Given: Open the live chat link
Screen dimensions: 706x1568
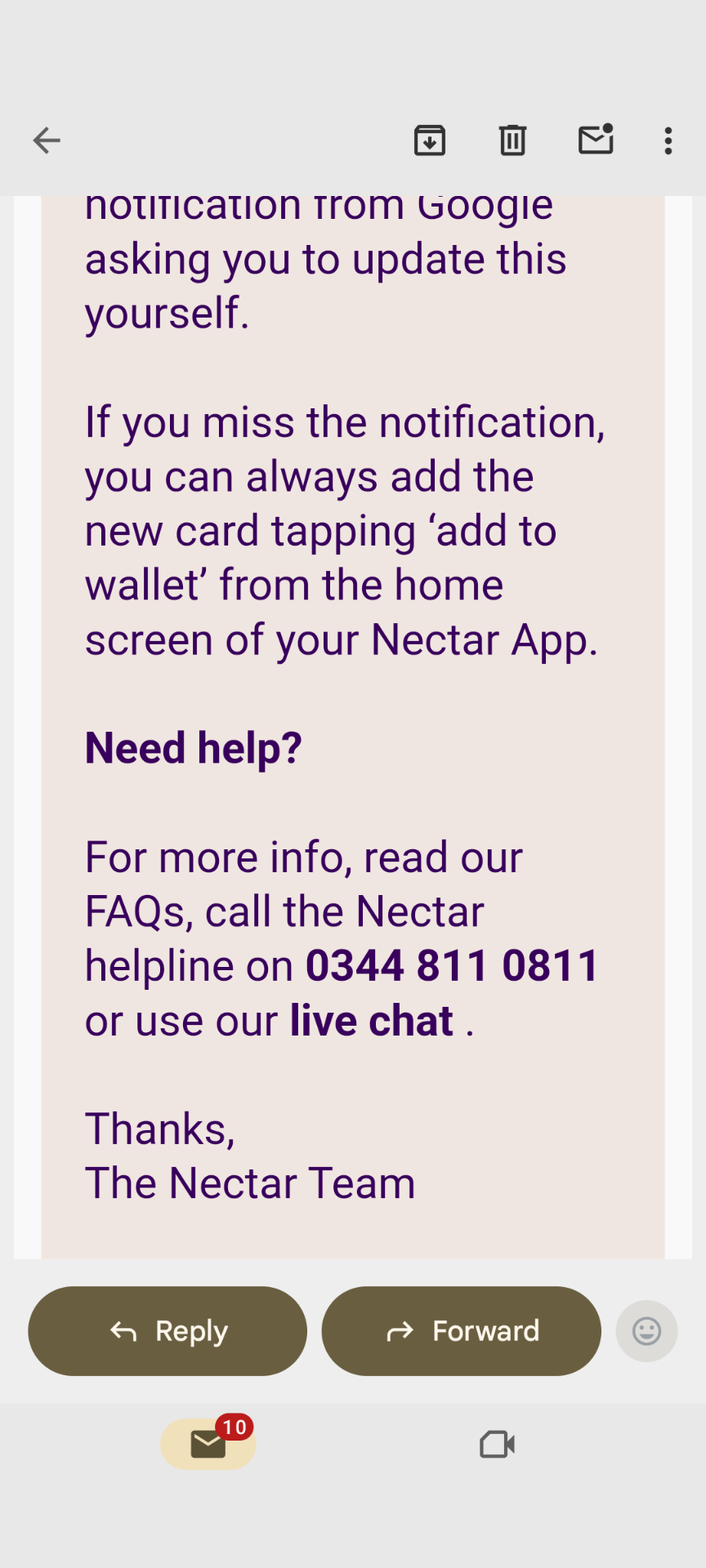Looking at the screenshot, I should click(372, 1020).
